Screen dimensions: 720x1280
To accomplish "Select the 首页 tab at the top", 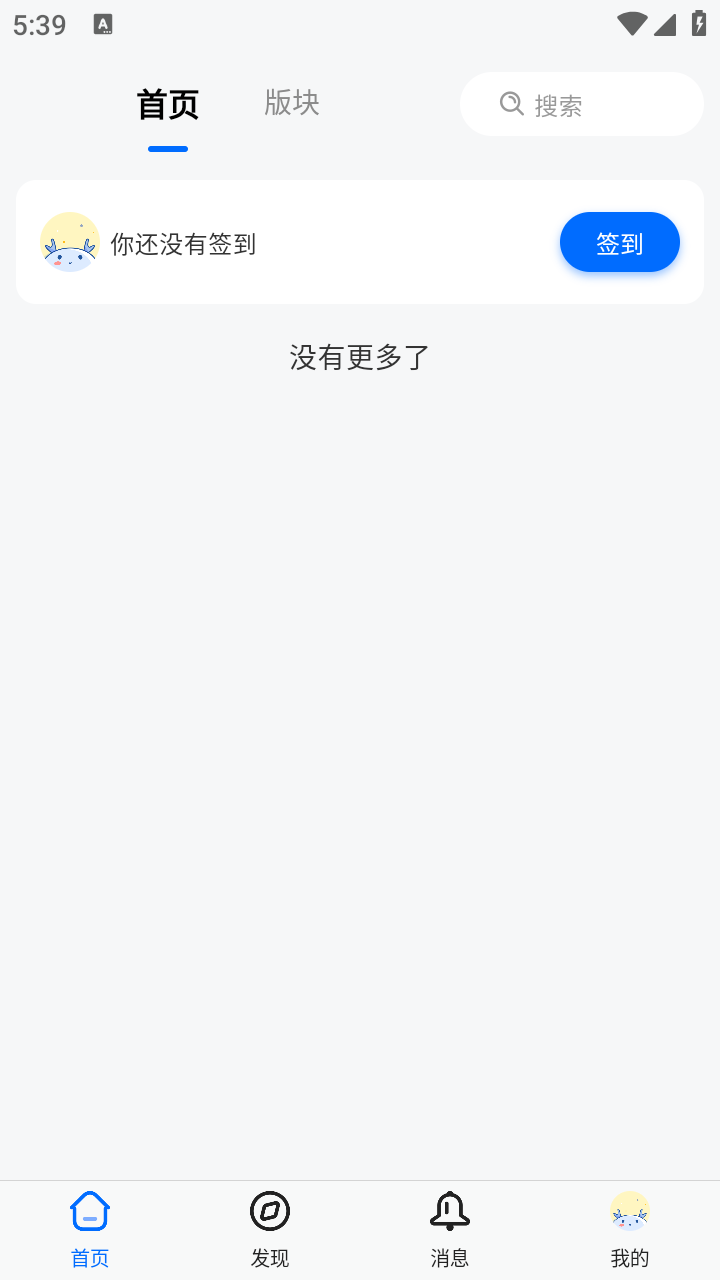I will (x=167, y=103).
